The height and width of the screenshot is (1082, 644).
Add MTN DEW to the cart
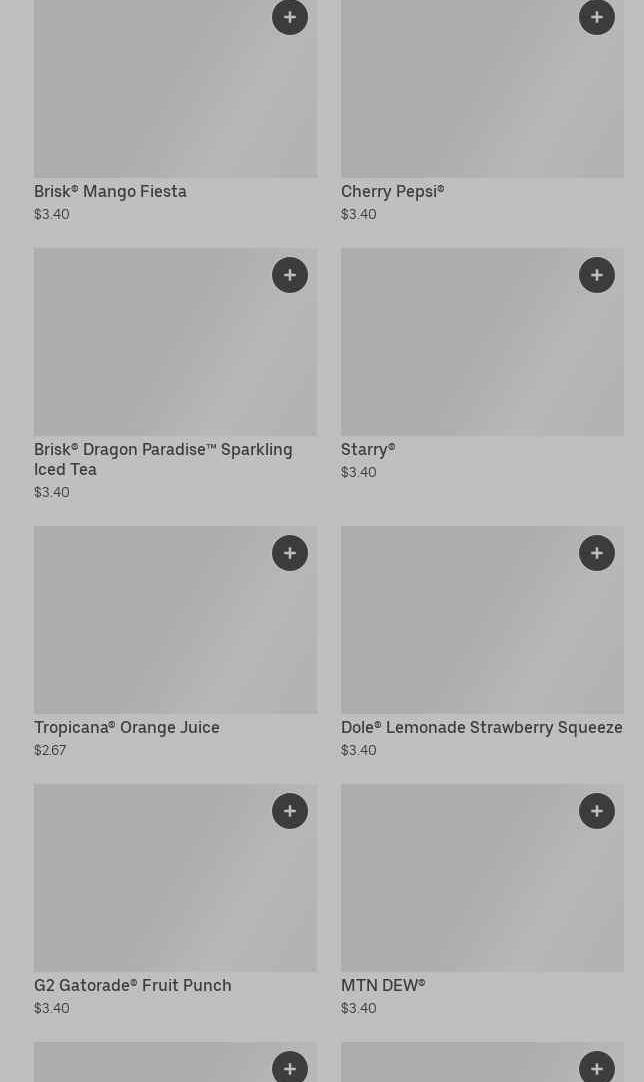597,811
